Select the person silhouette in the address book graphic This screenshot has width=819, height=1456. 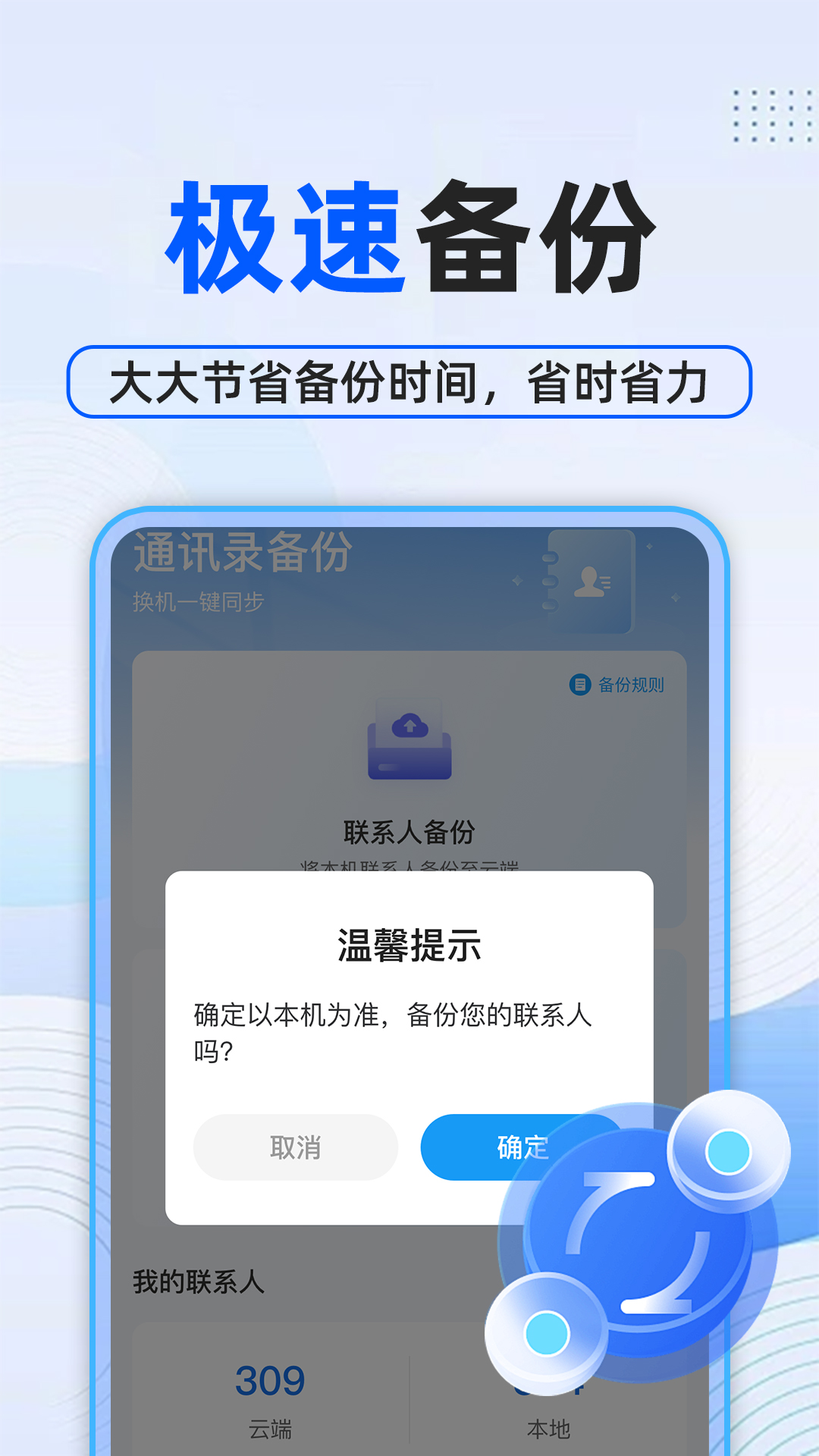588,582
